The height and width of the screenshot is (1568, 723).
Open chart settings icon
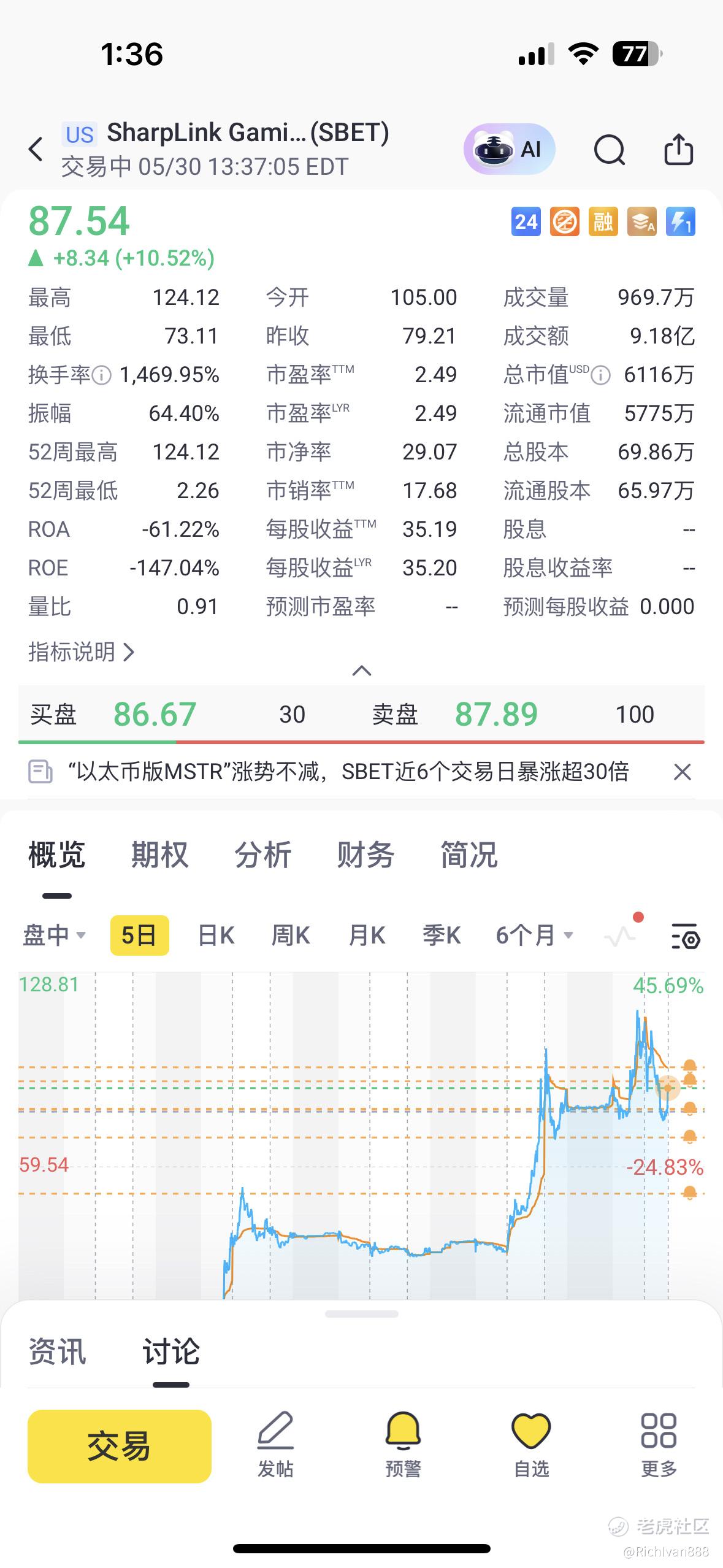tap(686, 936)
